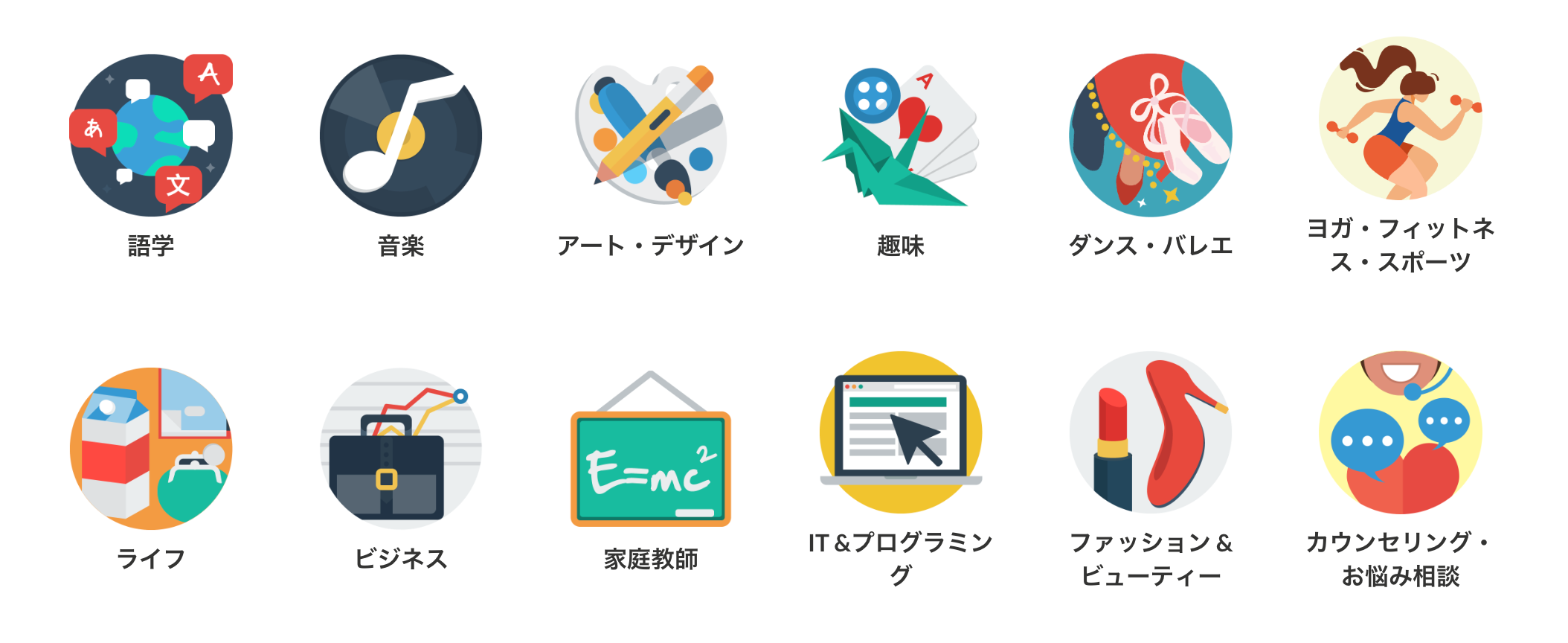
Task: Choose the ビジネス category
Action: click(401, 449)
